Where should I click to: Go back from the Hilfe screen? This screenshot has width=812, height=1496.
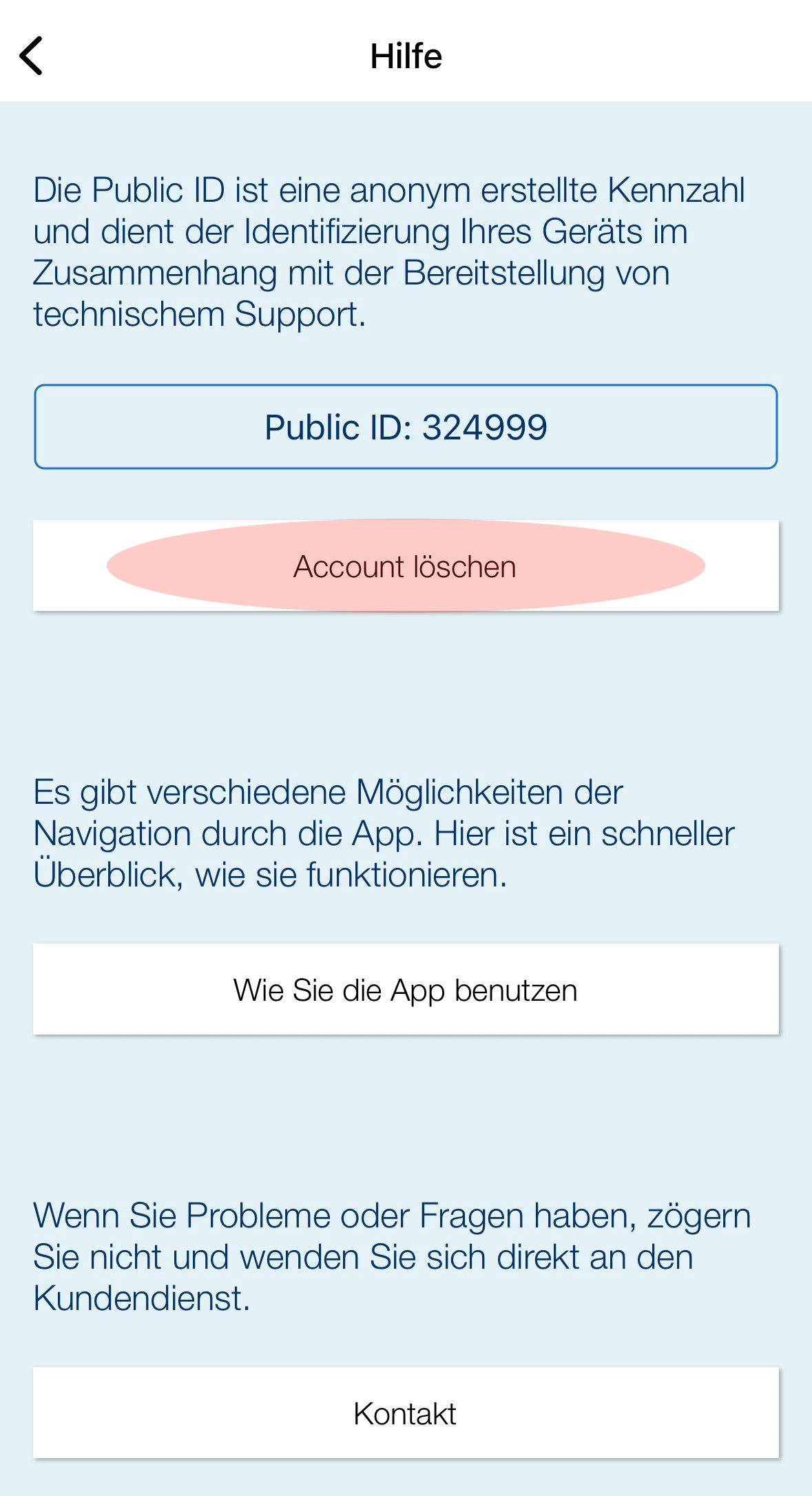[x=32, y=56]
